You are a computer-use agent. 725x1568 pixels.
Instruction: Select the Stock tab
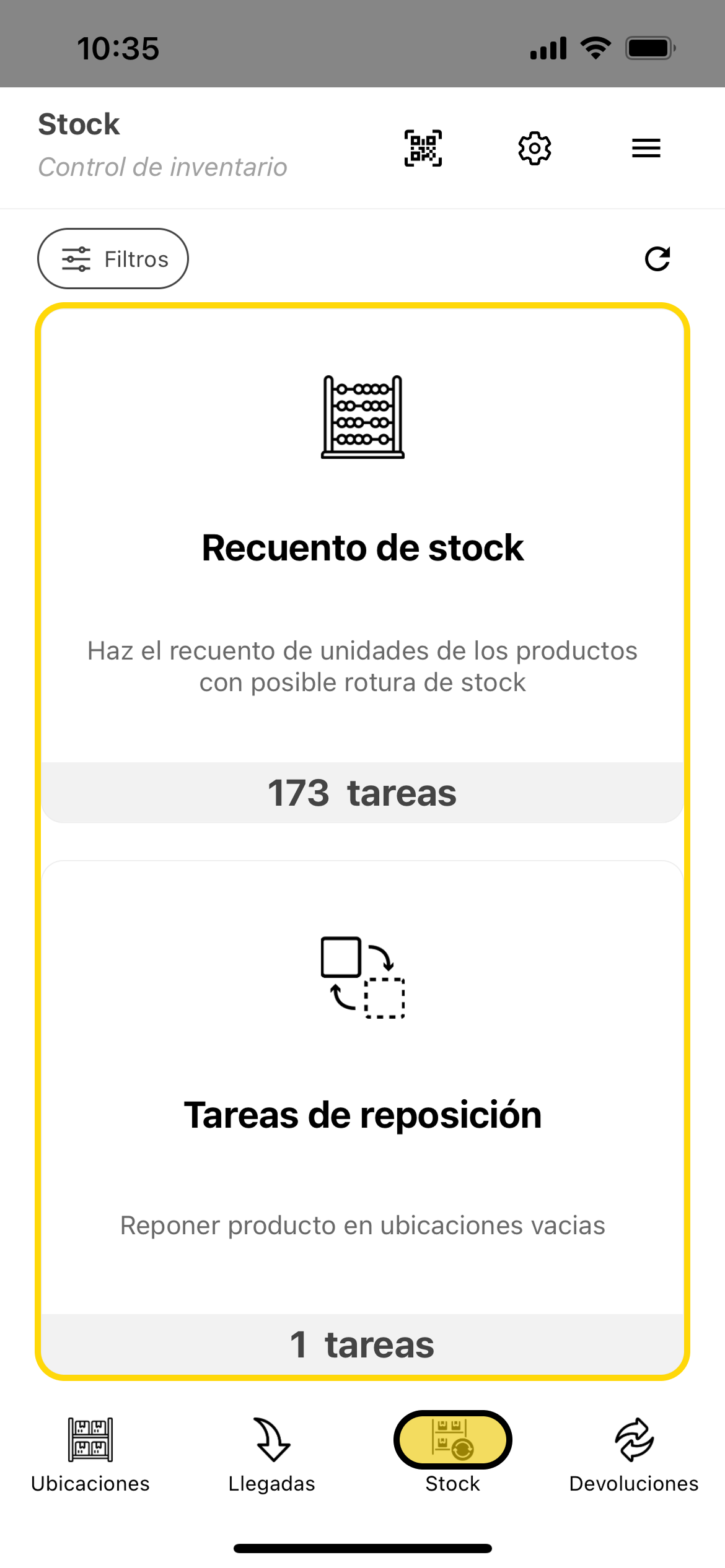(x=452, y=1453)
